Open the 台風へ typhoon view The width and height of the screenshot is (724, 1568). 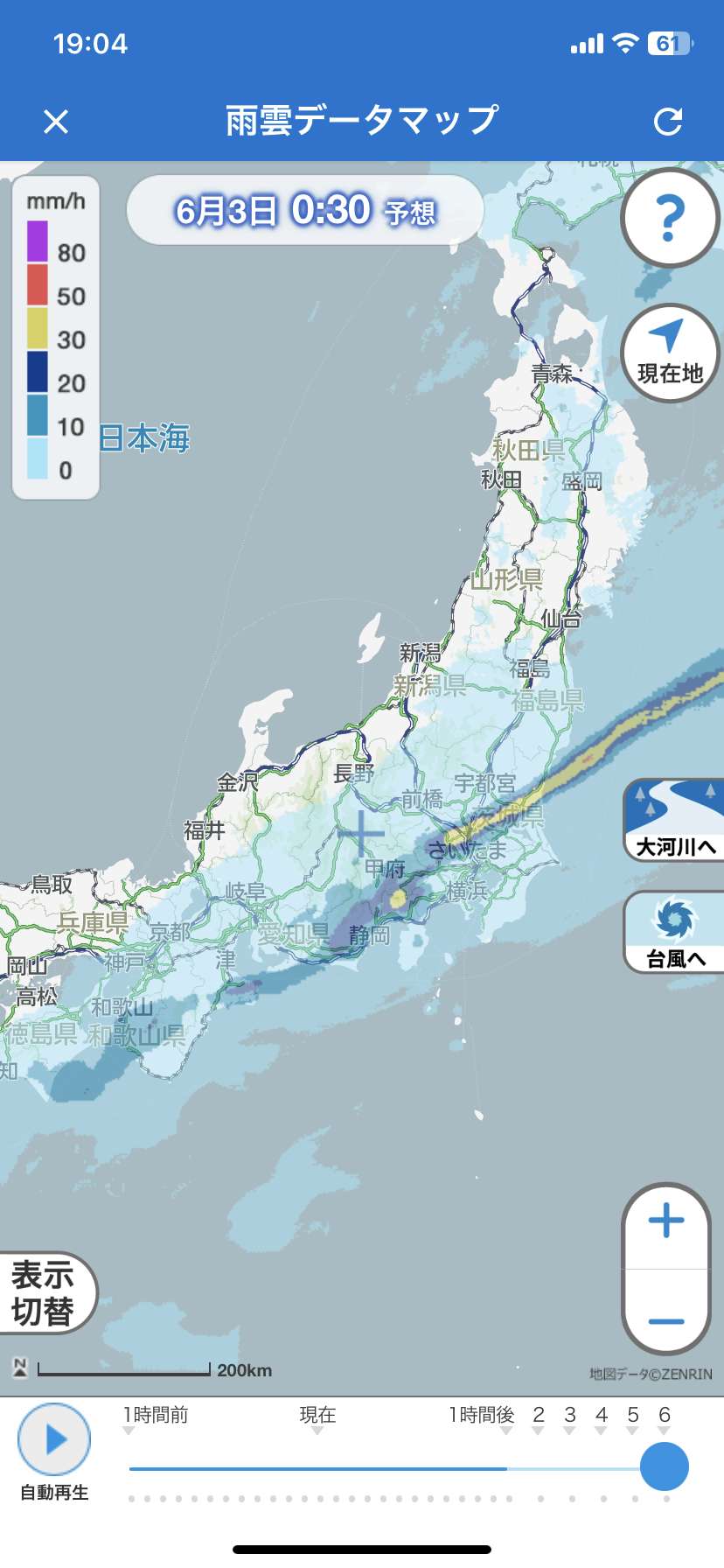[x=674, y=933]
